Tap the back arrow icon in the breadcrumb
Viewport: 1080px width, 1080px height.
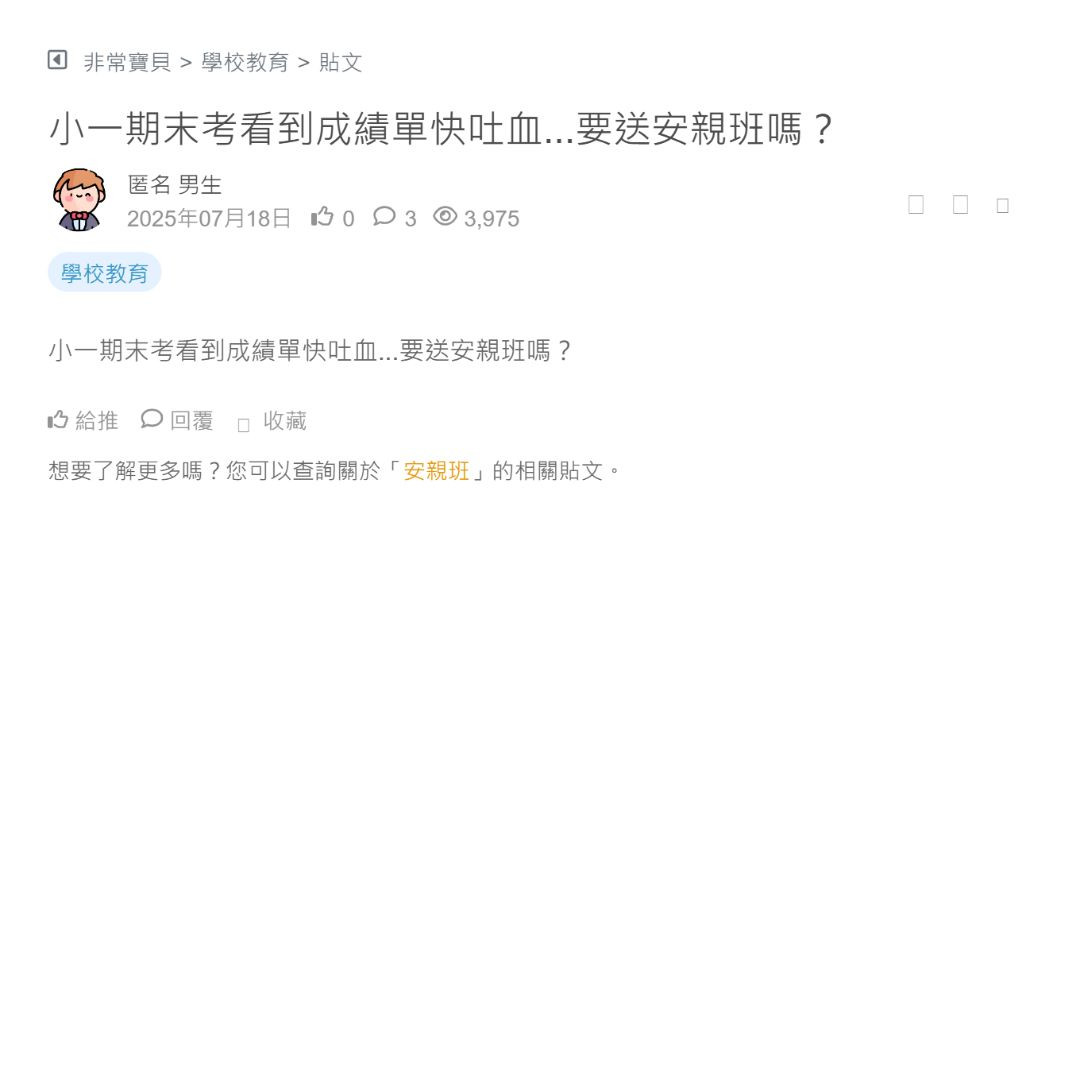pos(58,61)
